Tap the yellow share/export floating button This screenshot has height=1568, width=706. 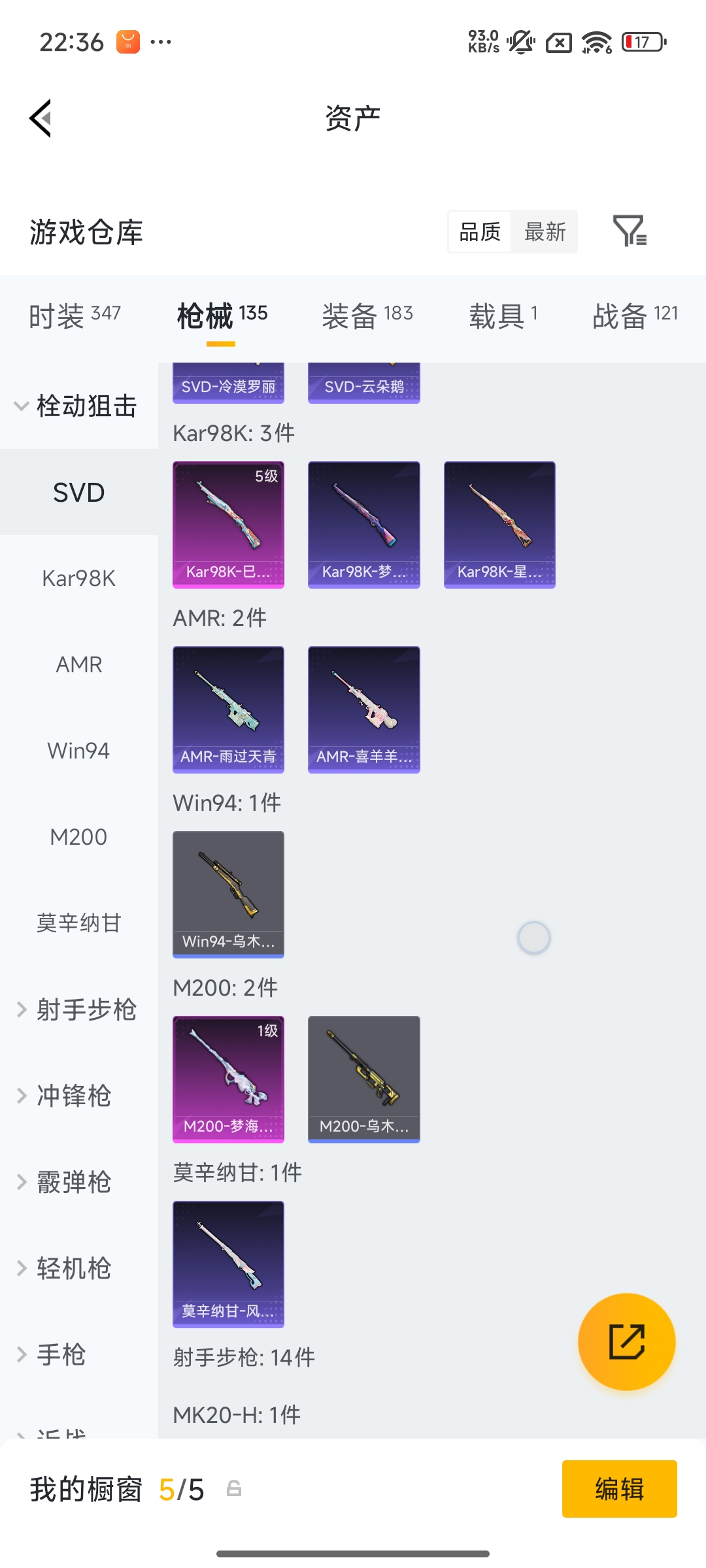tap(626, 1341)
